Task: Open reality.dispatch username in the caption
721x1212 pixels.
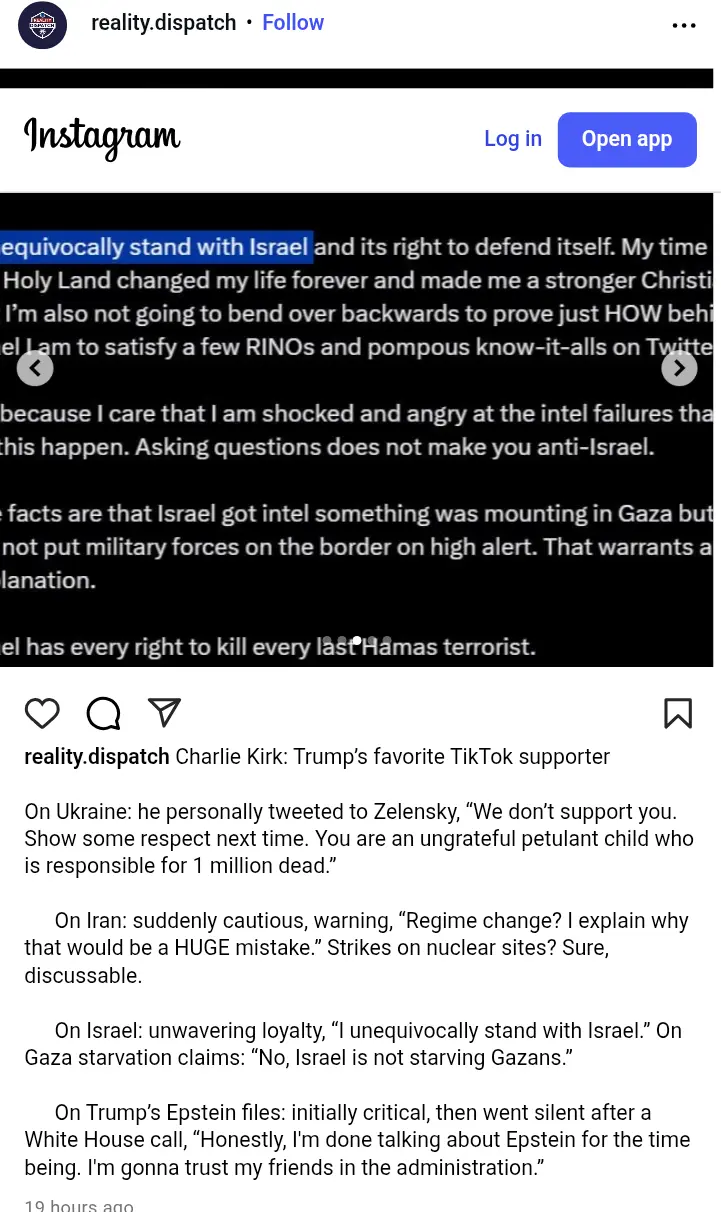Action: point(97,757)
